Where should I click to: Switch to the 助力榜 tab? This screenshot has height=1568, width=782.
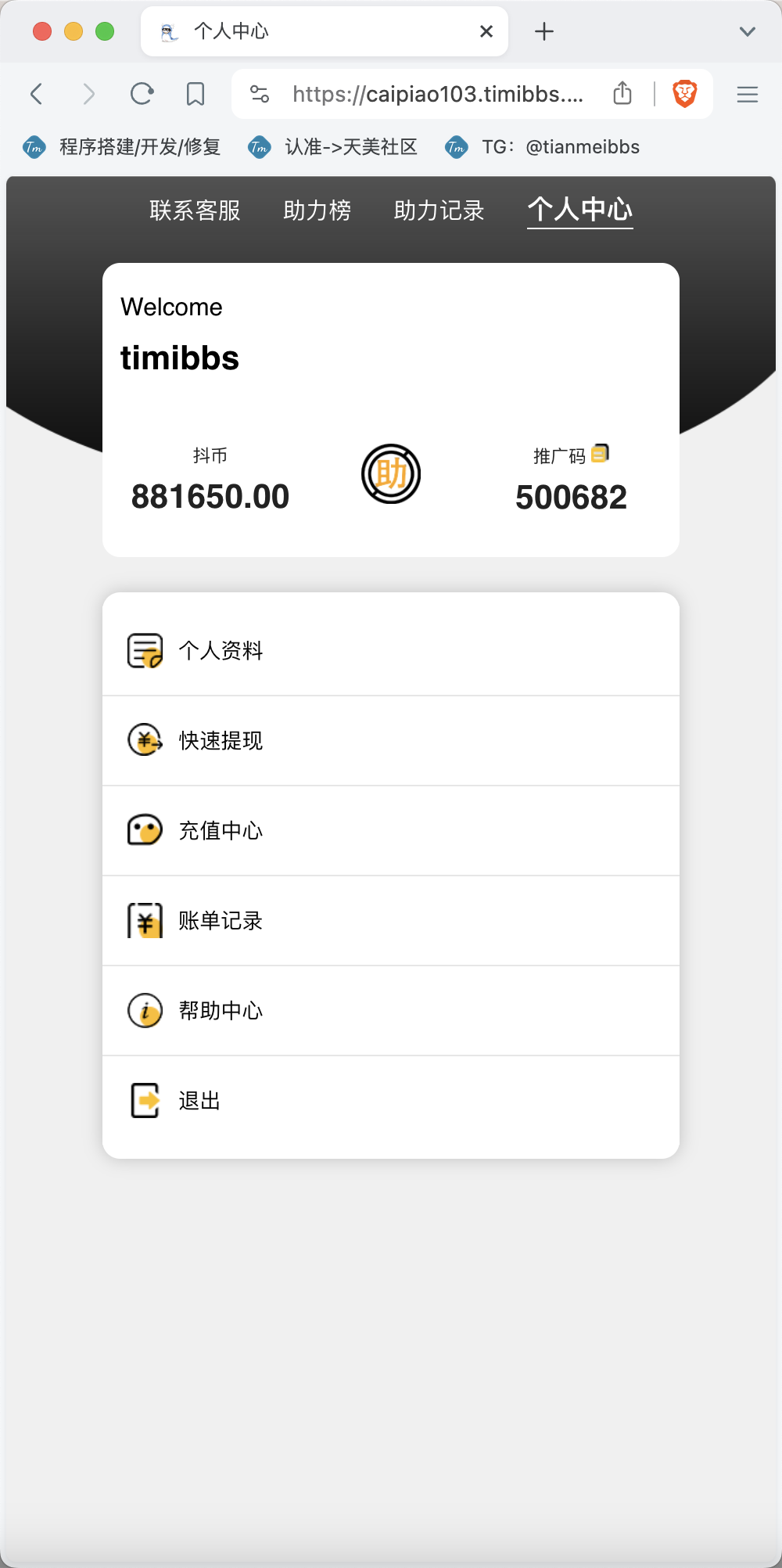[317, 210]
